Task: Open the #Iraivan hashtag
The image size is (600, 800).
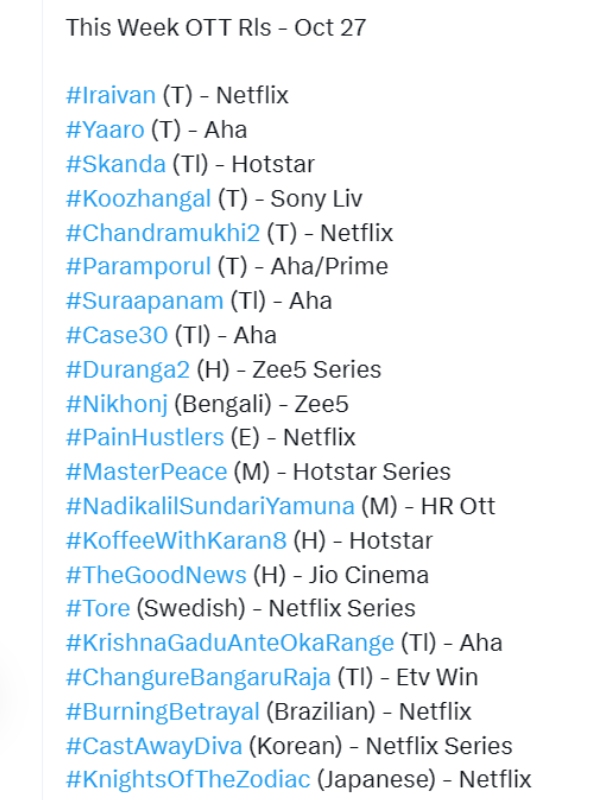Action: click(x=110, y=96)
